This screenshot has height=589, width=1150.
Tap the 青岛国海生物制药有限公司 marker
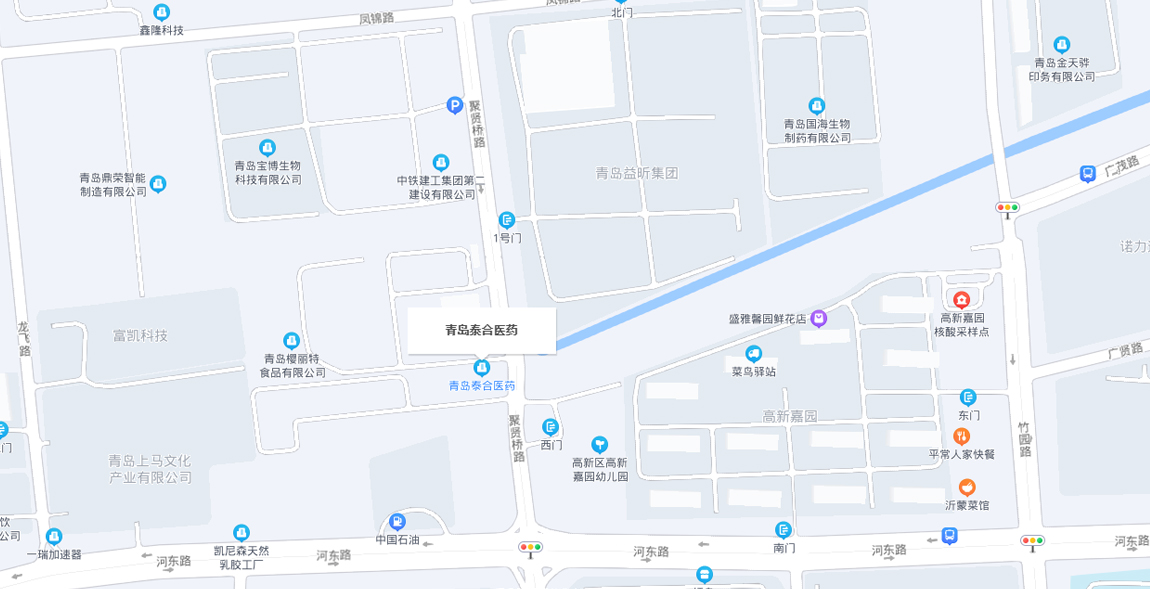(x=817, y=106)
